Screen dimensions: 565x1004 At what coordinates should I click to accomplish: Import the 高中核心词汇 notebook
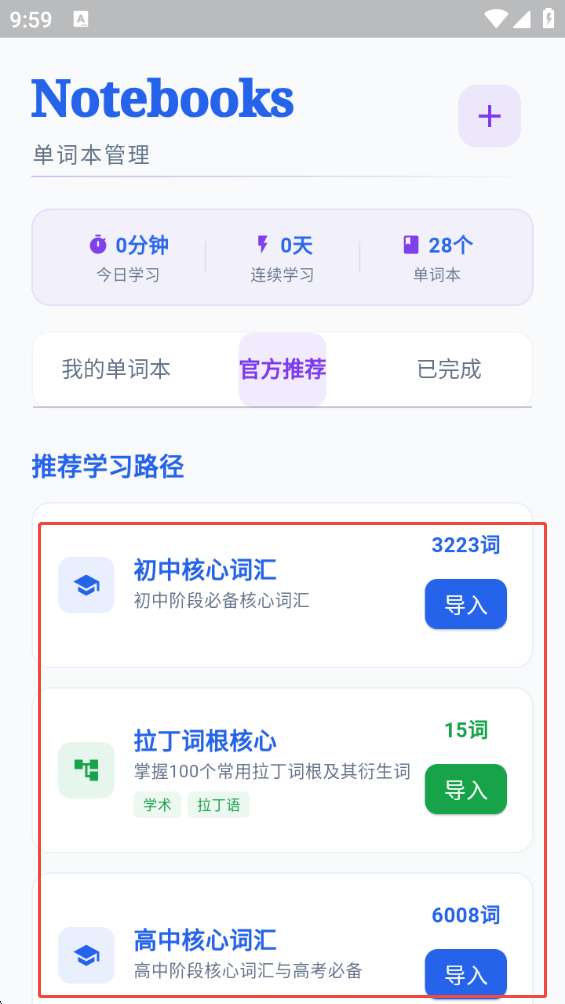(x=466, y=974)
